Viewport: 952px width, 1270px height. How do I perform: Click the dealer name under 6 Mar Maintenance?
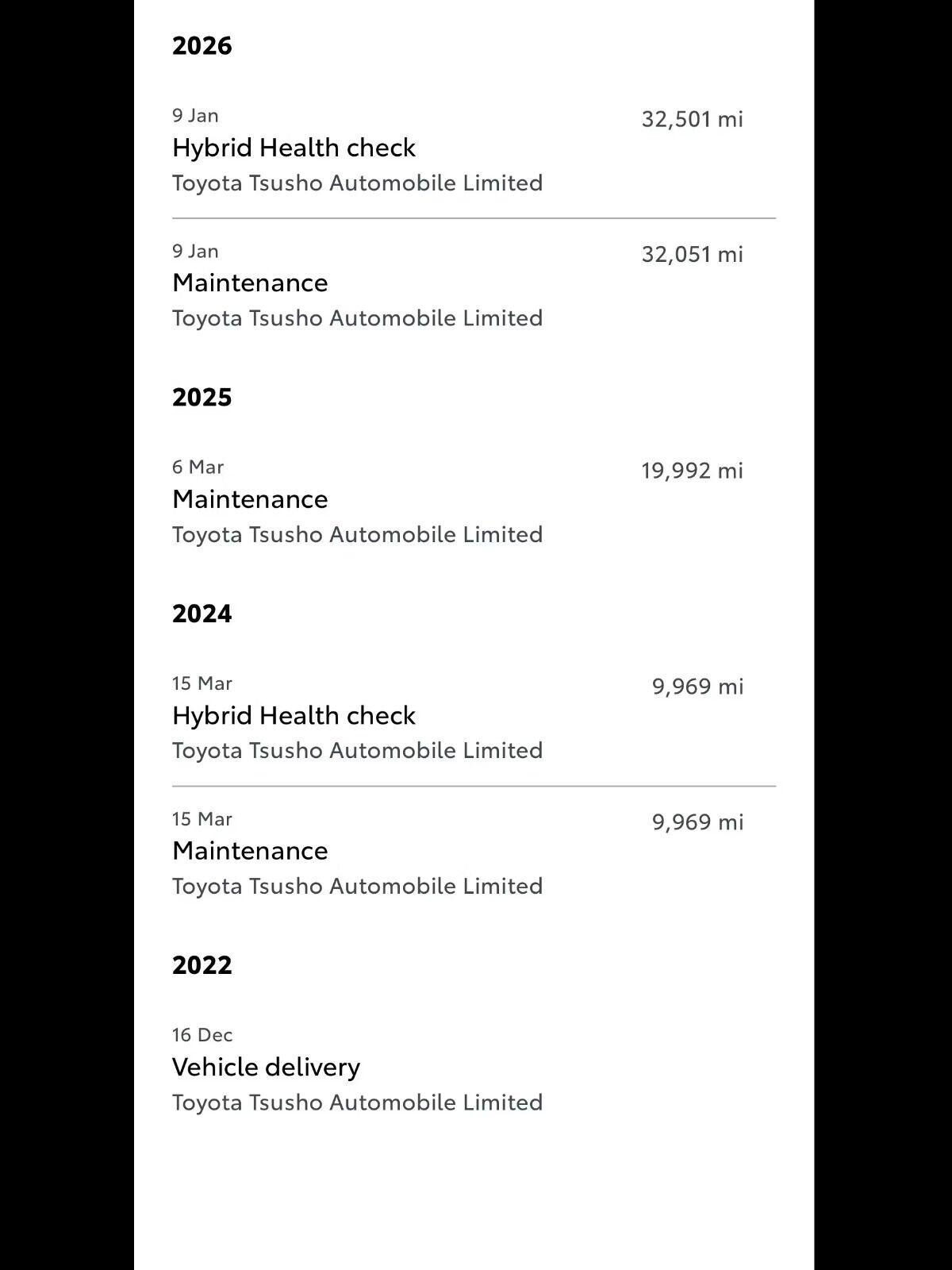point(357,534)
